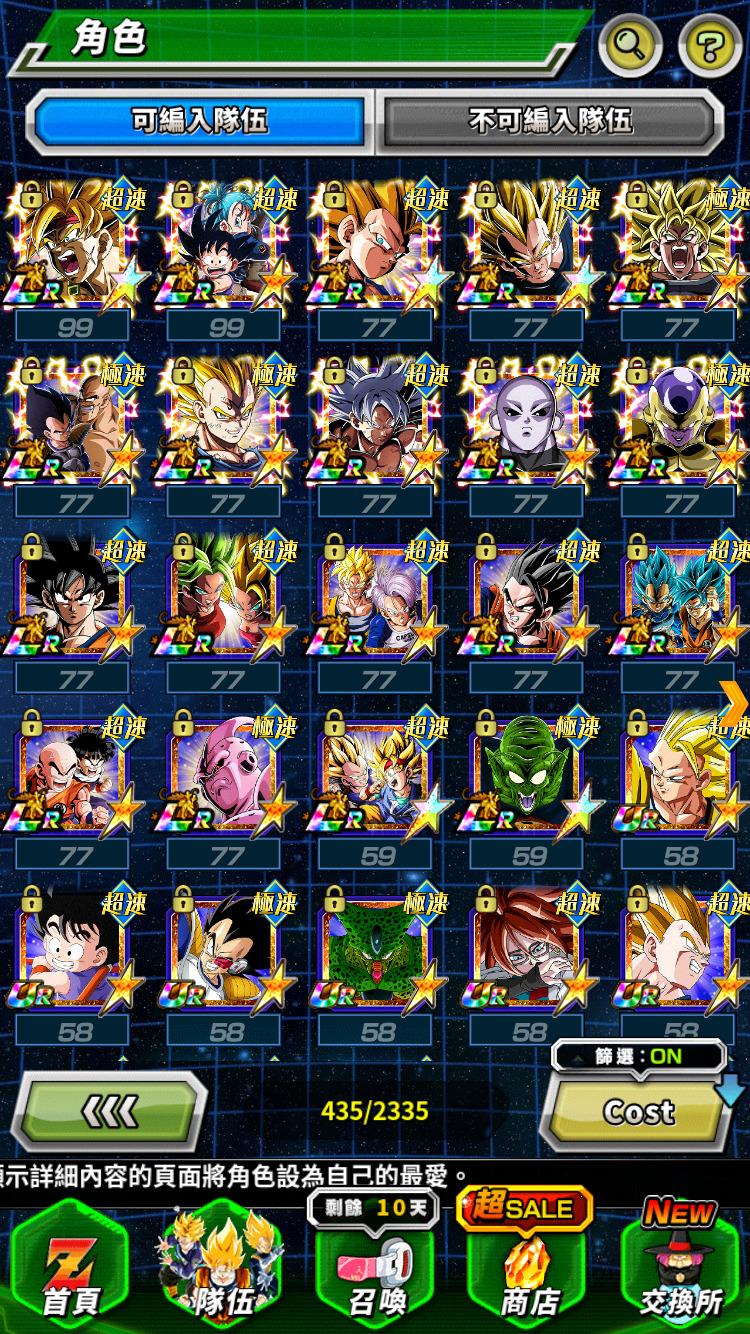Viewport: 750px width, 1334px height.
Task: Select the pink Majin Buu character card
Action: coord(226,776)
